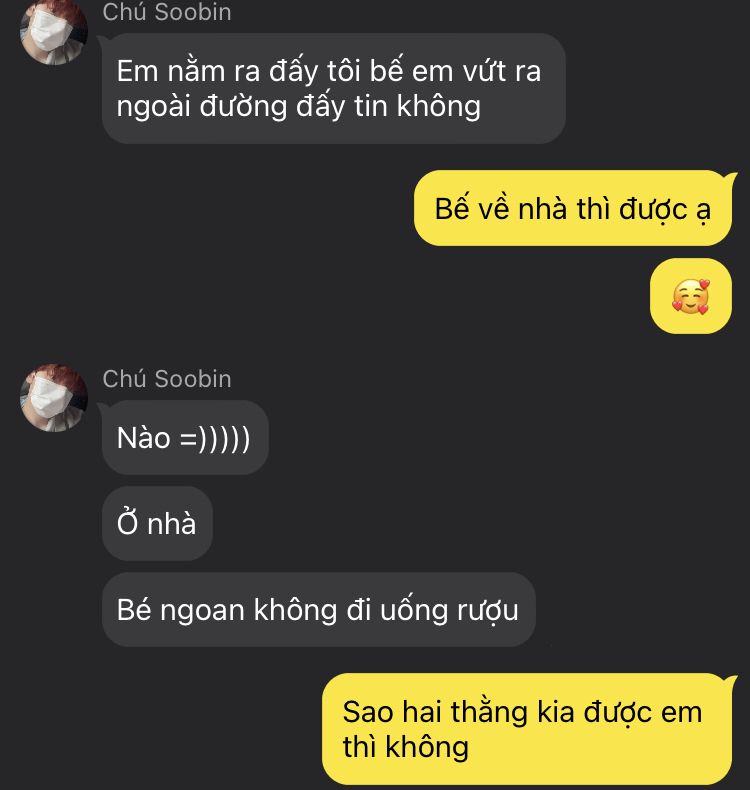Open Chú Soobin's avatar beside "Em nằm ra đấy" message
This screenshot has height=790, width=750.
(54, 32)
